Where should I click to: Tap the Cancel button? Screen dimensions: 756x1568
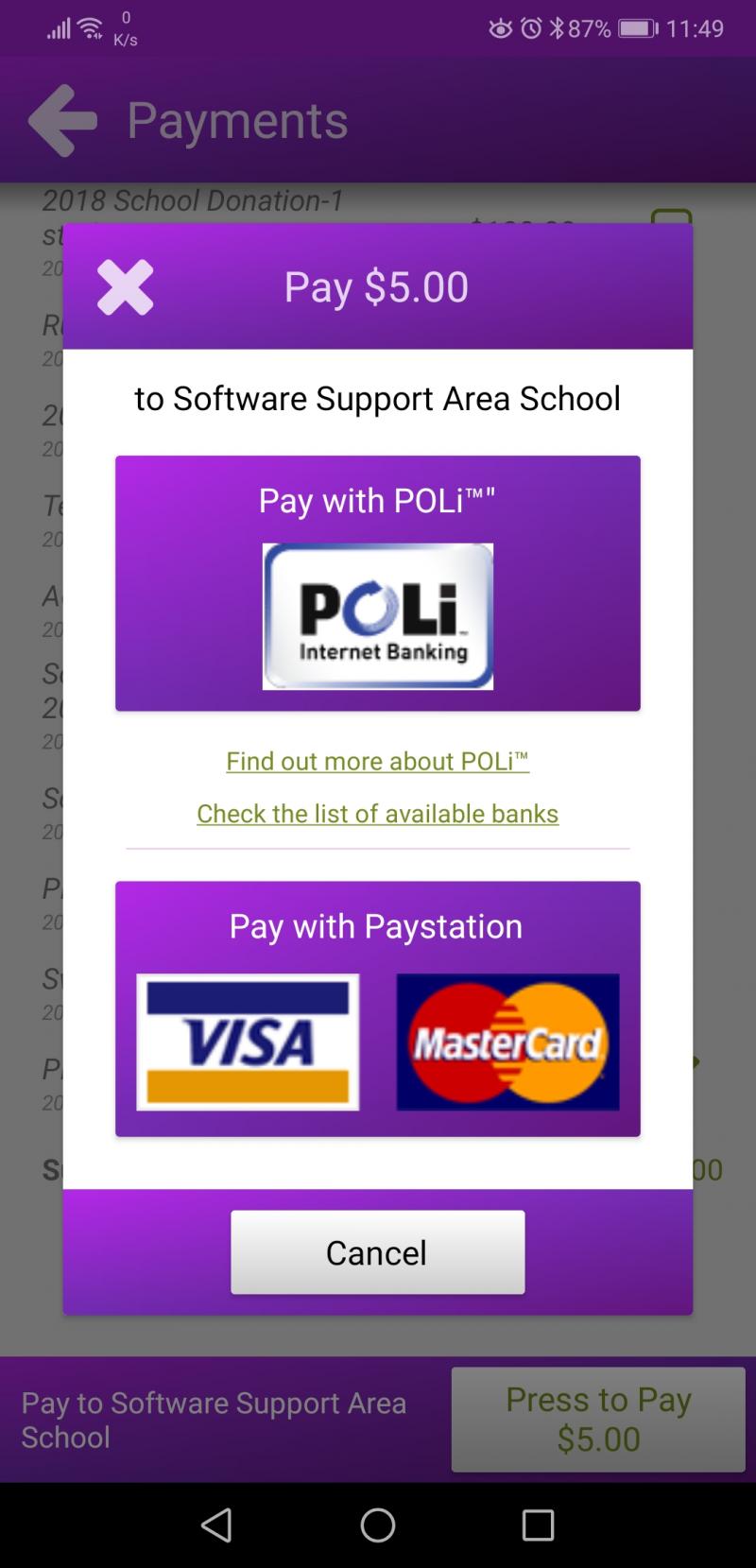tap(378, 1252)
